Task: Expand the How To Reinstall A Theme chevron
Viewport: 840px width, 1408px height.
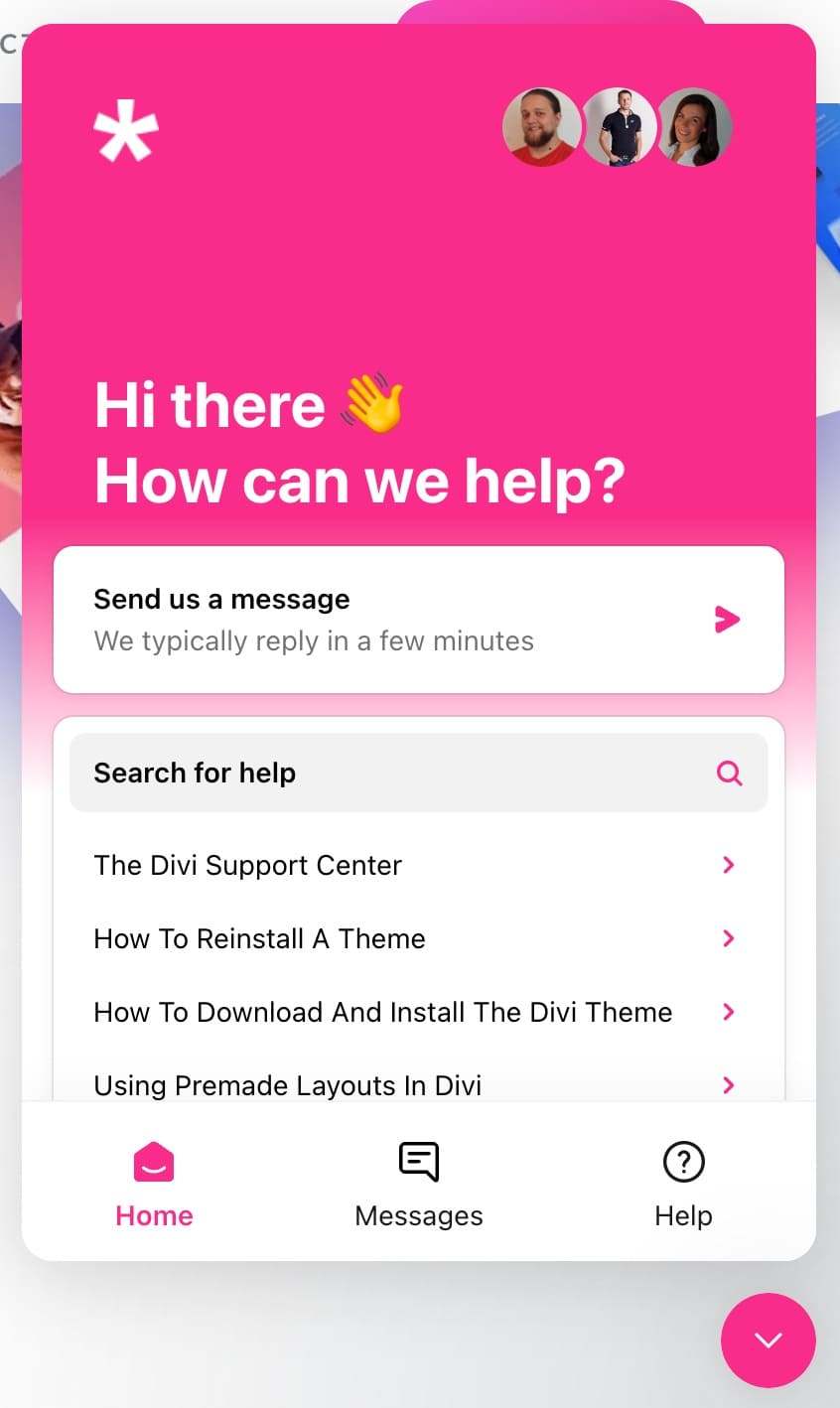Action: 728,938
